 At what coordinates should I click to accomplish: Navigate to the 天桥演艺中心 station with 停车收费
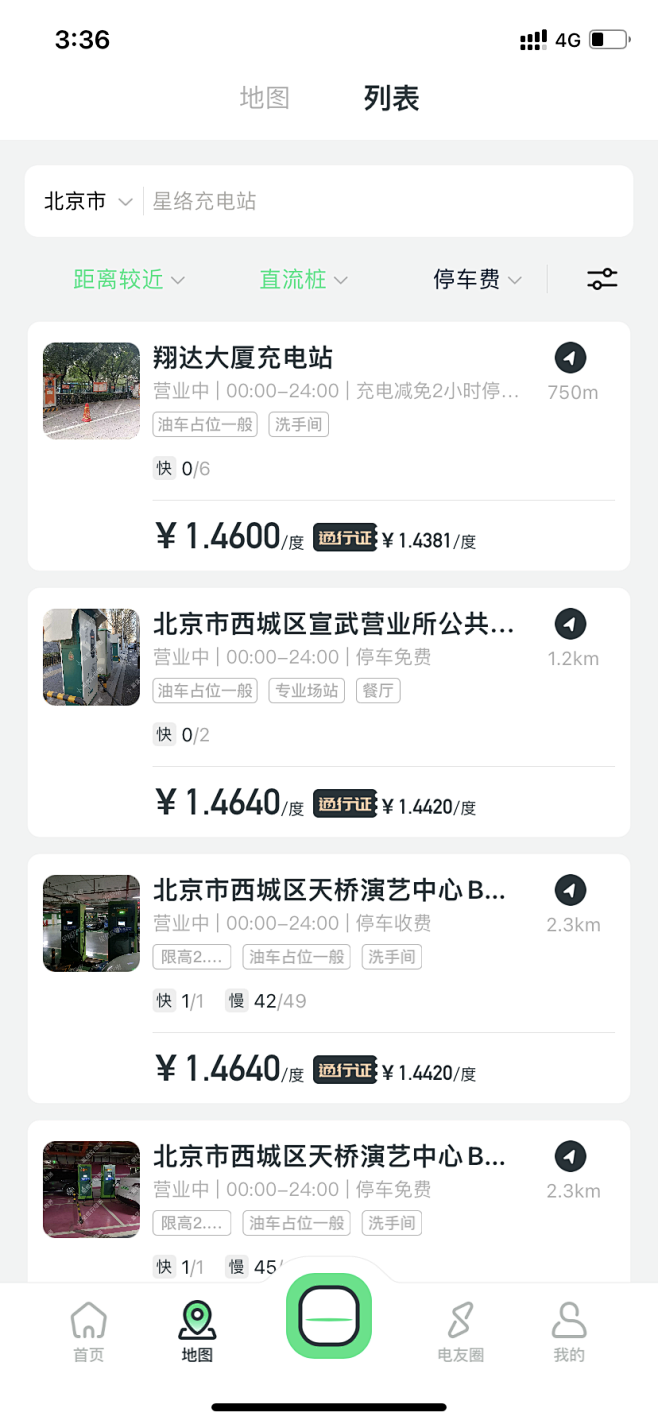tap(571, 890)
